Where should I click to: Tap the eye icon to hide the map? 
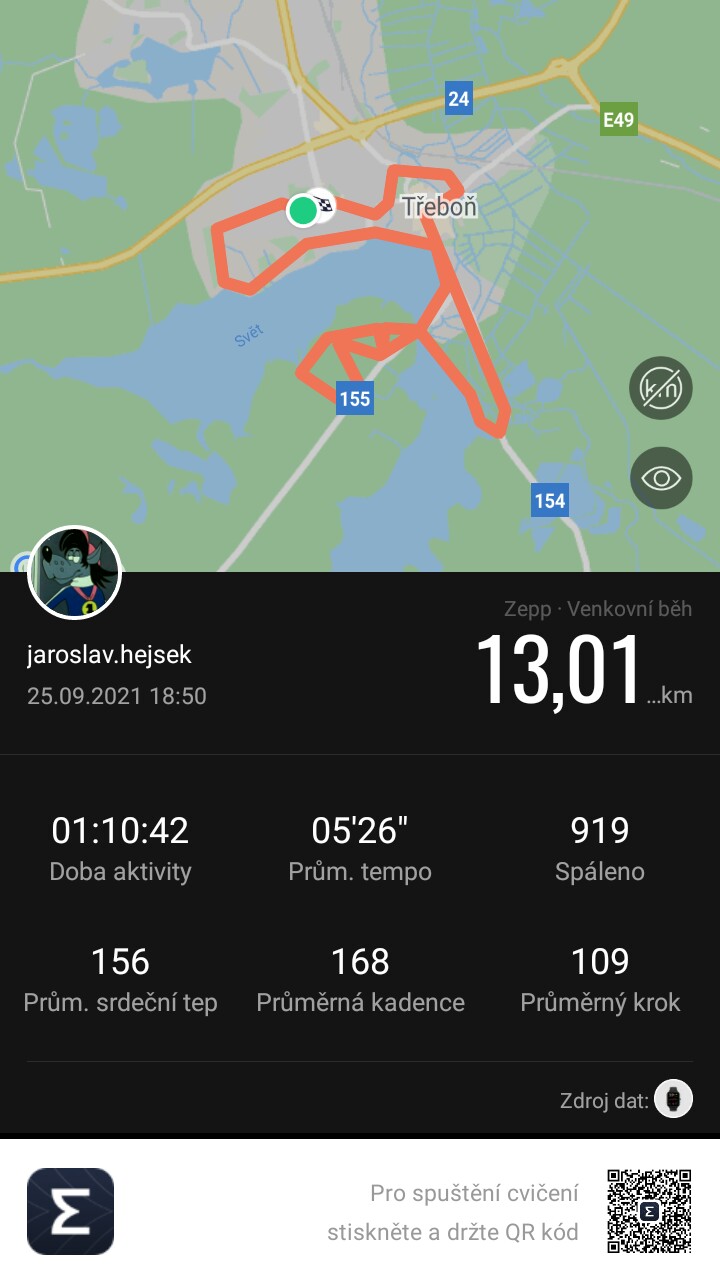(x=661, y=478)
